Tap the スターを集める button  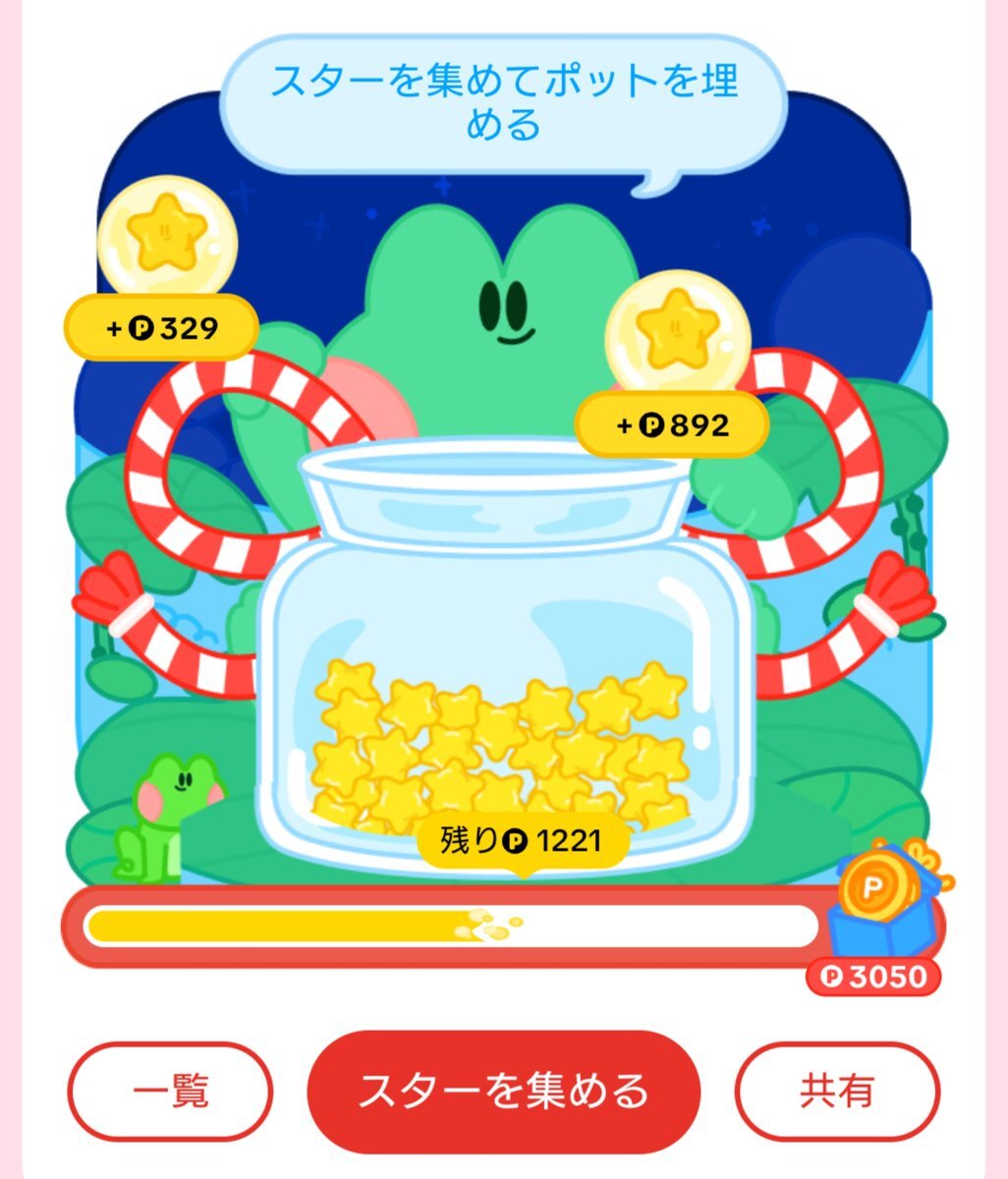pyautogui.click(x=503, y=1091)
